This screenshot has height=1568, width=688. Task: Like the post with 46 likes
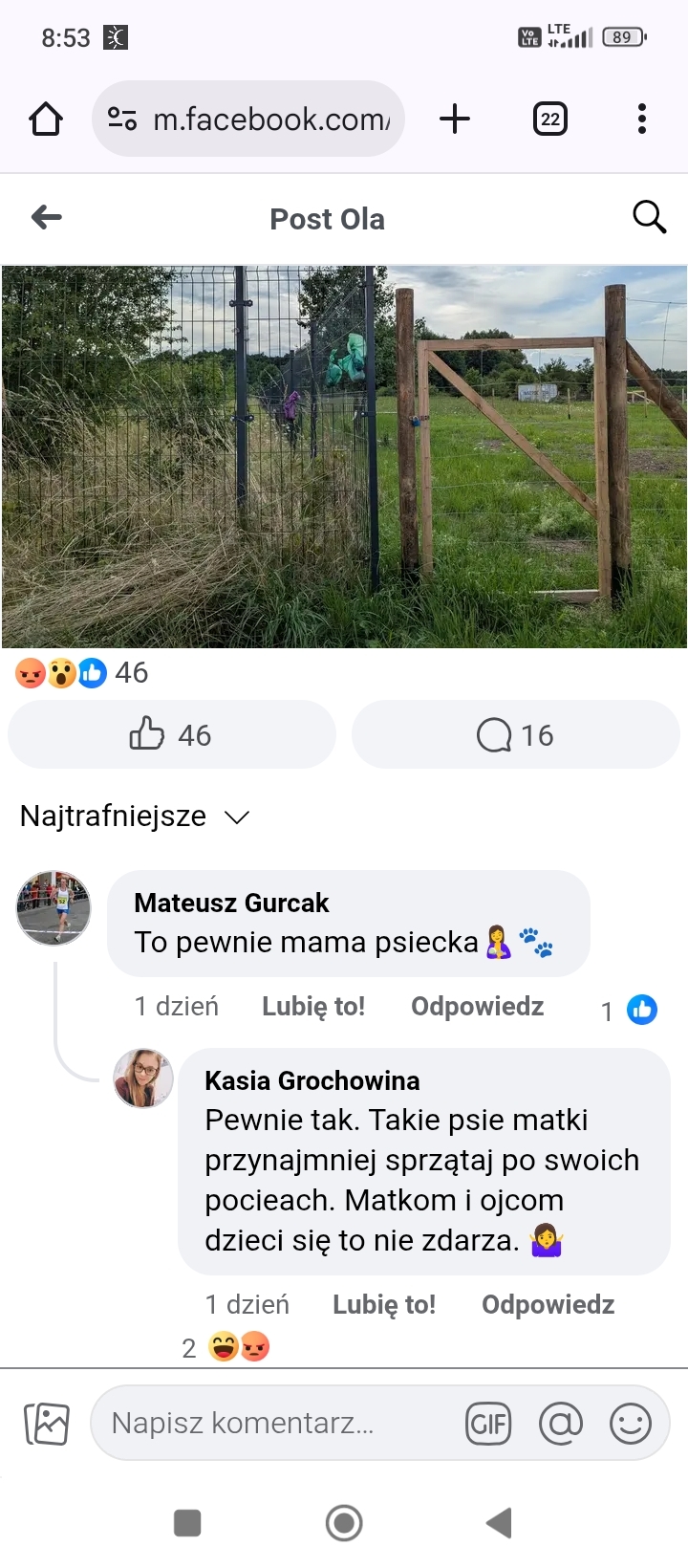tap(172, 734)
